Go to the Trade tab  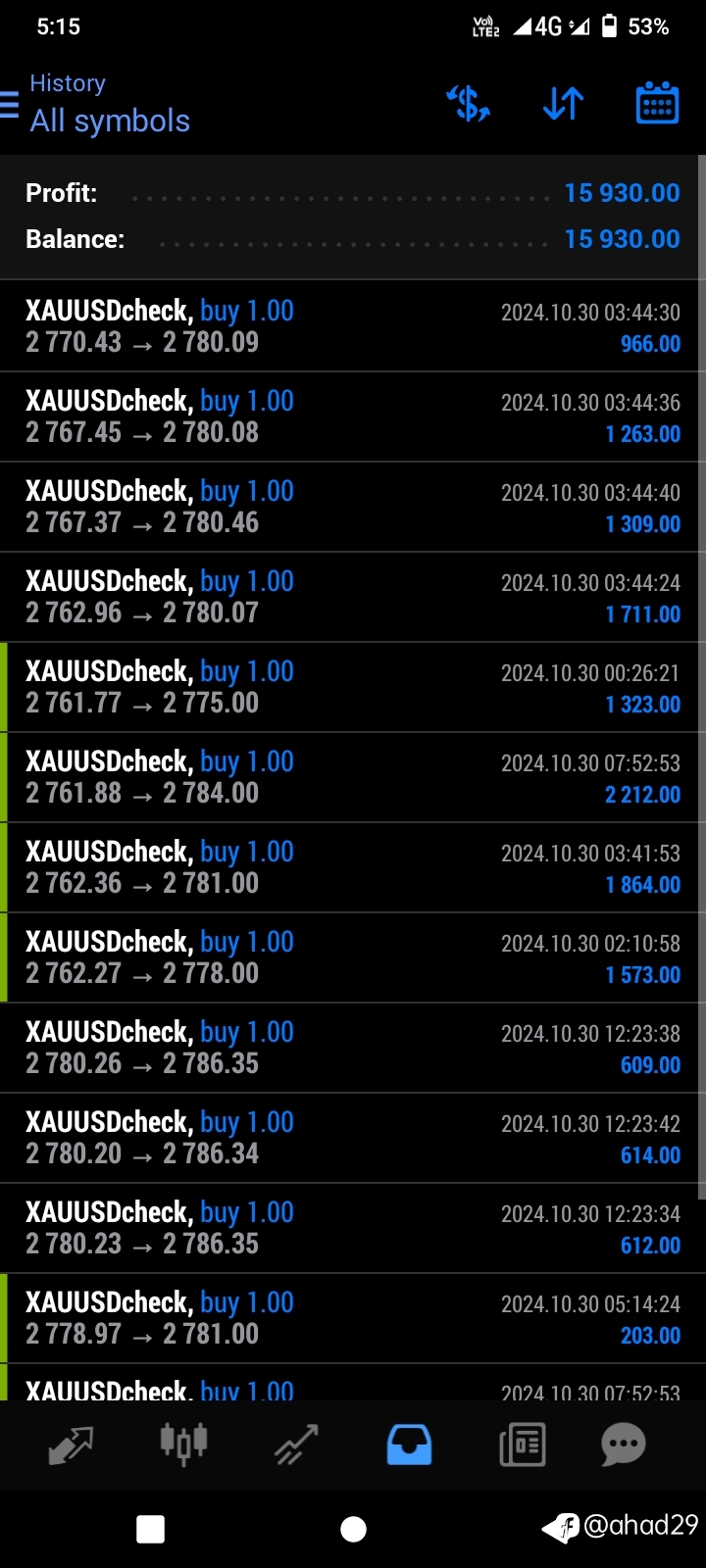point(296,1445)
